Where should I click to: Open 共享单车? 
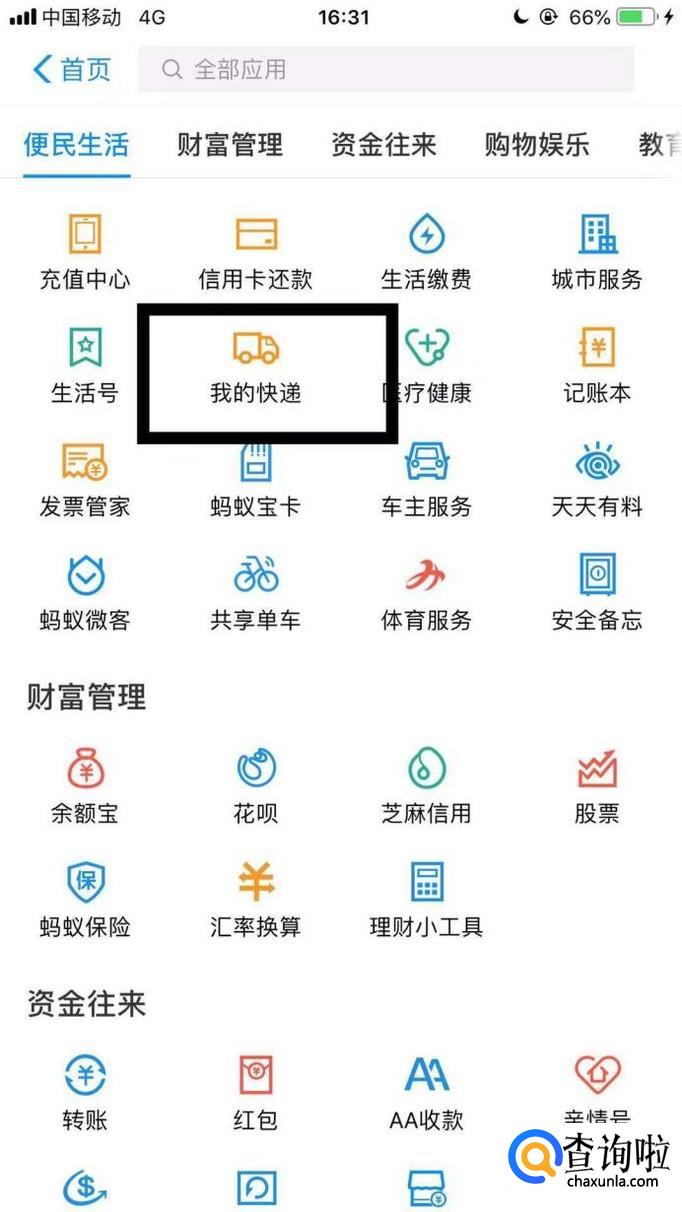256,594
